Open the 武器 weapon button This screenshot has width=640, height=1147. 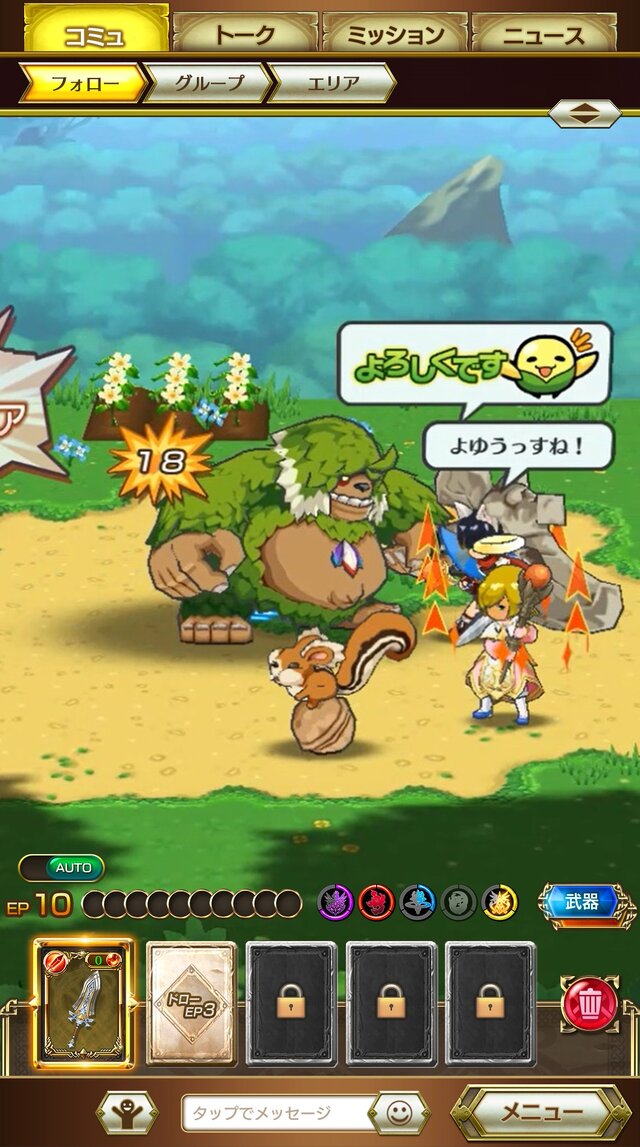coord(583,903)
